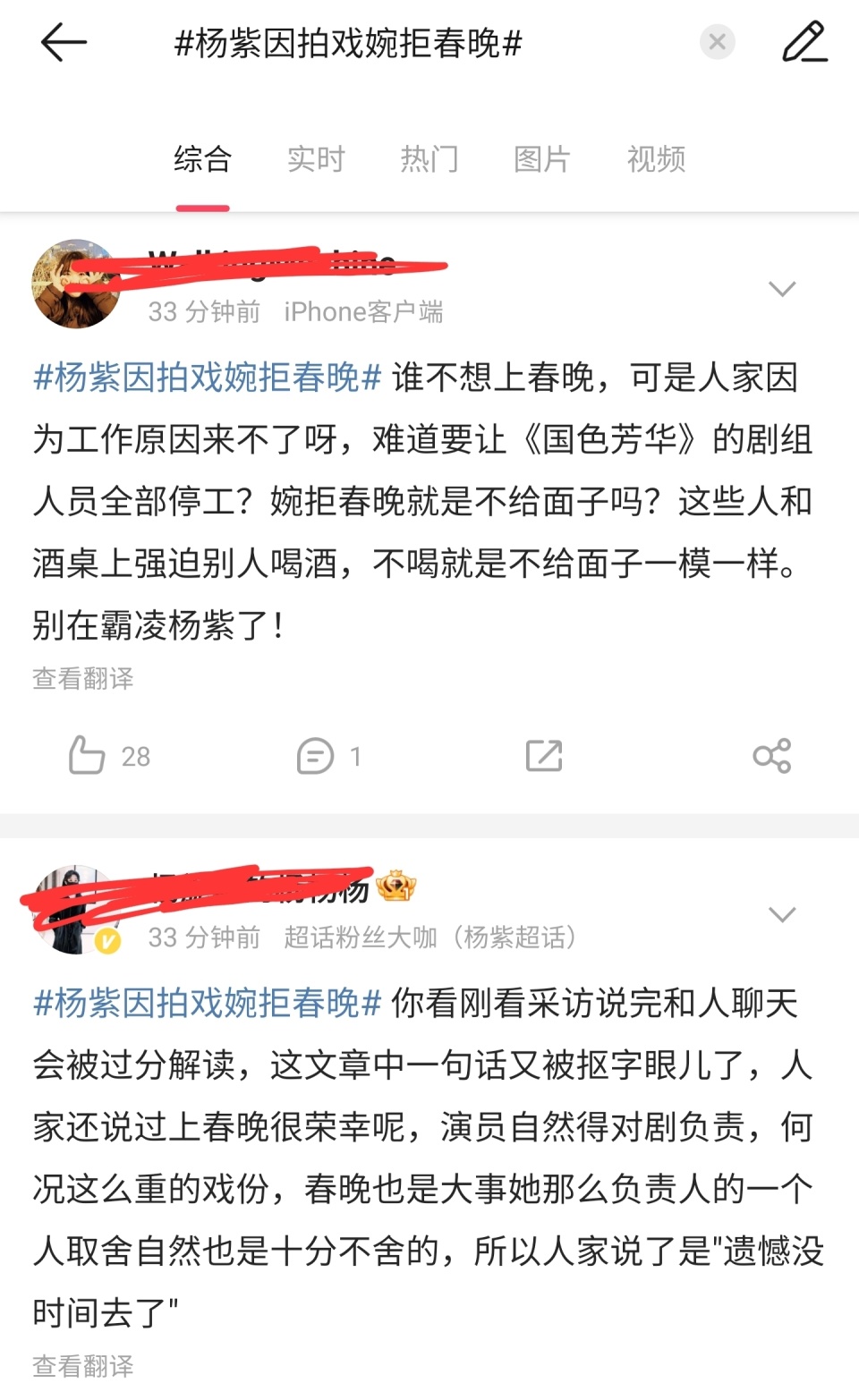The image size is (859, 1400).
Task: Open the hashtag link in the second post
Action: coord(208,1003)
